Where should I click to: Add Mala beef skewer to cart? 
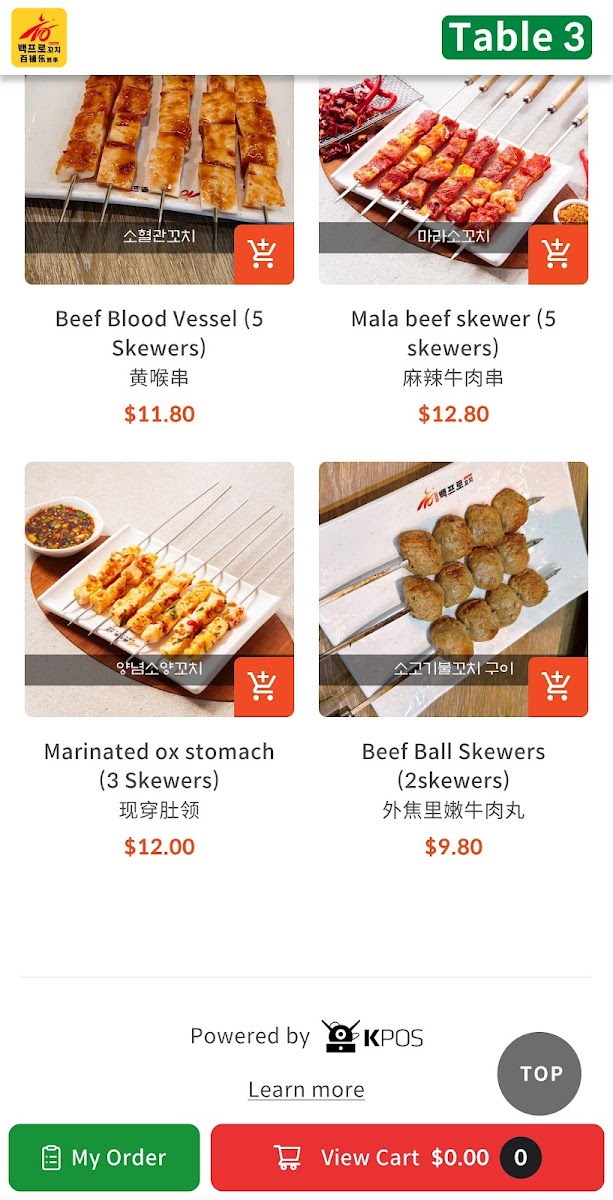click(557, 255)
